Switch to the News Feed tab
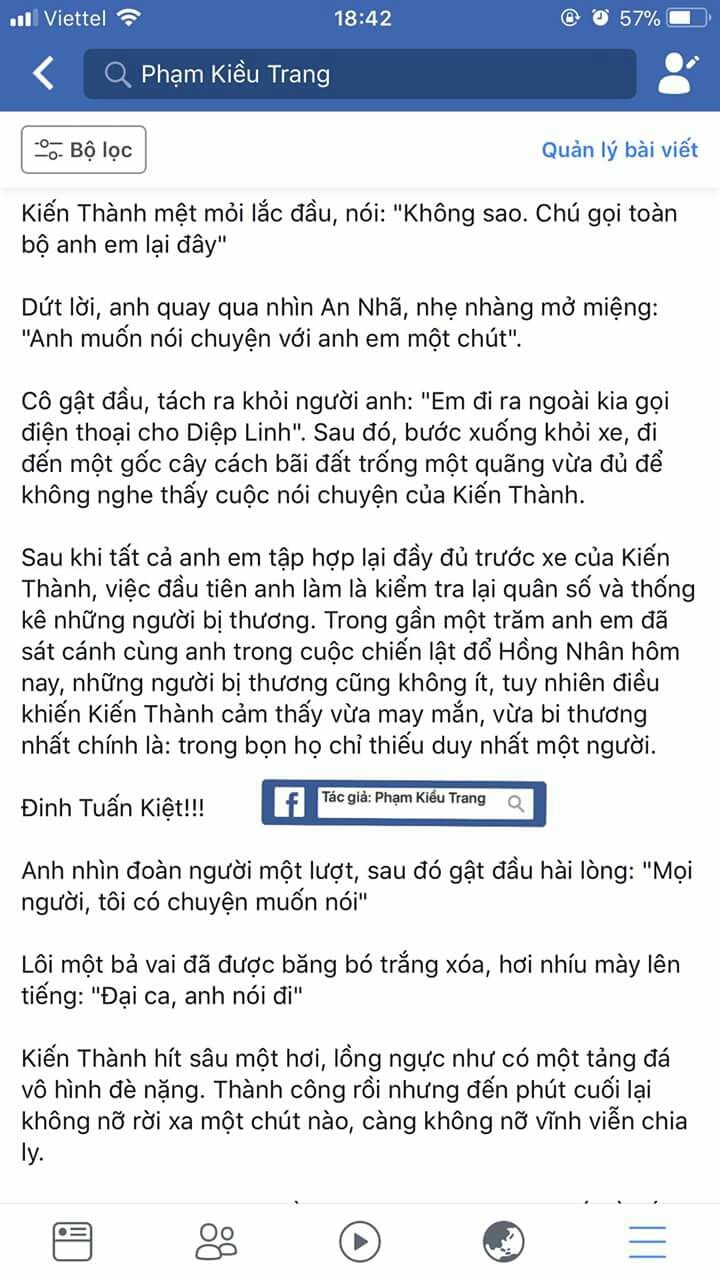Image resolution: width=720 pixels, height=1280 pixels. coord(72,1241)
